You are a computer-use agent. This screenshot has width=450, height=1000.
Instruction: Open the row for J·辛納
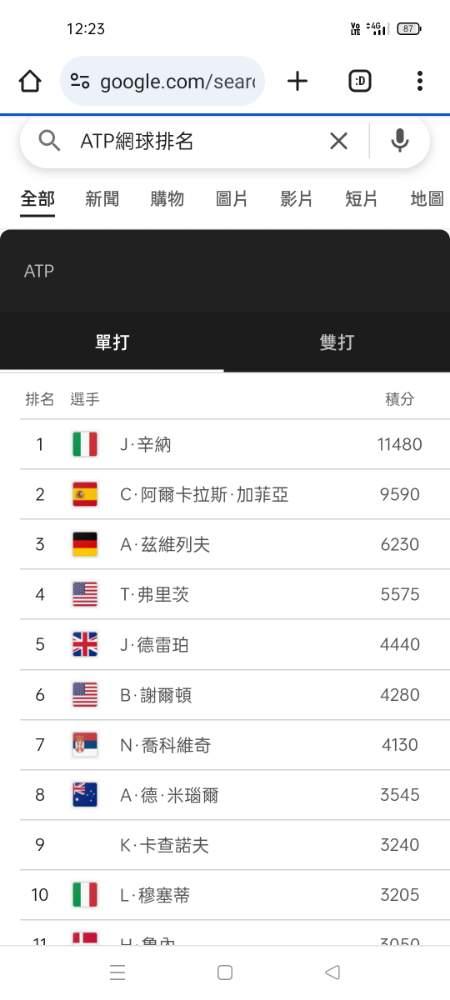click(225, 445)
